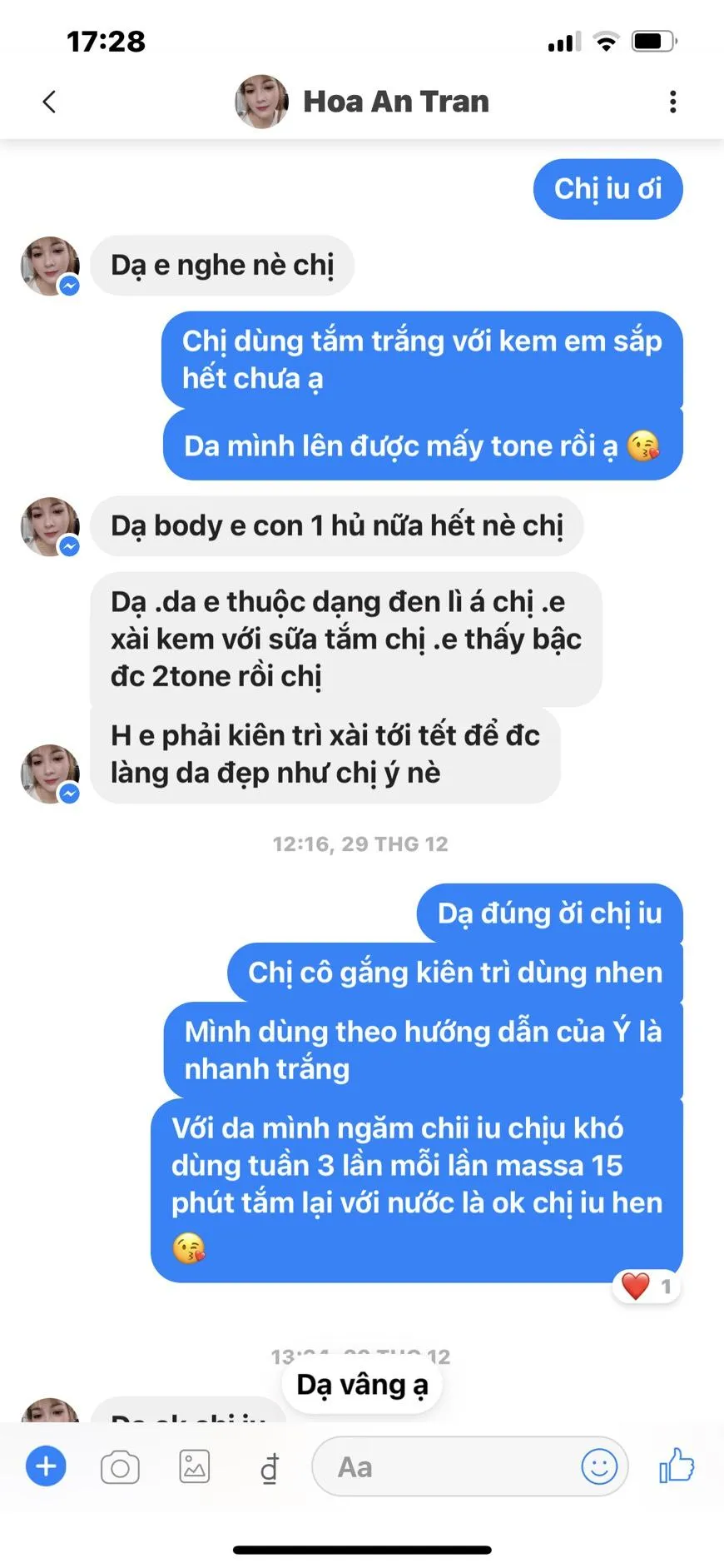Go back from the chat
This screenshot has height=1568, width=724.
pyautogui.click(x=49, y=102)
